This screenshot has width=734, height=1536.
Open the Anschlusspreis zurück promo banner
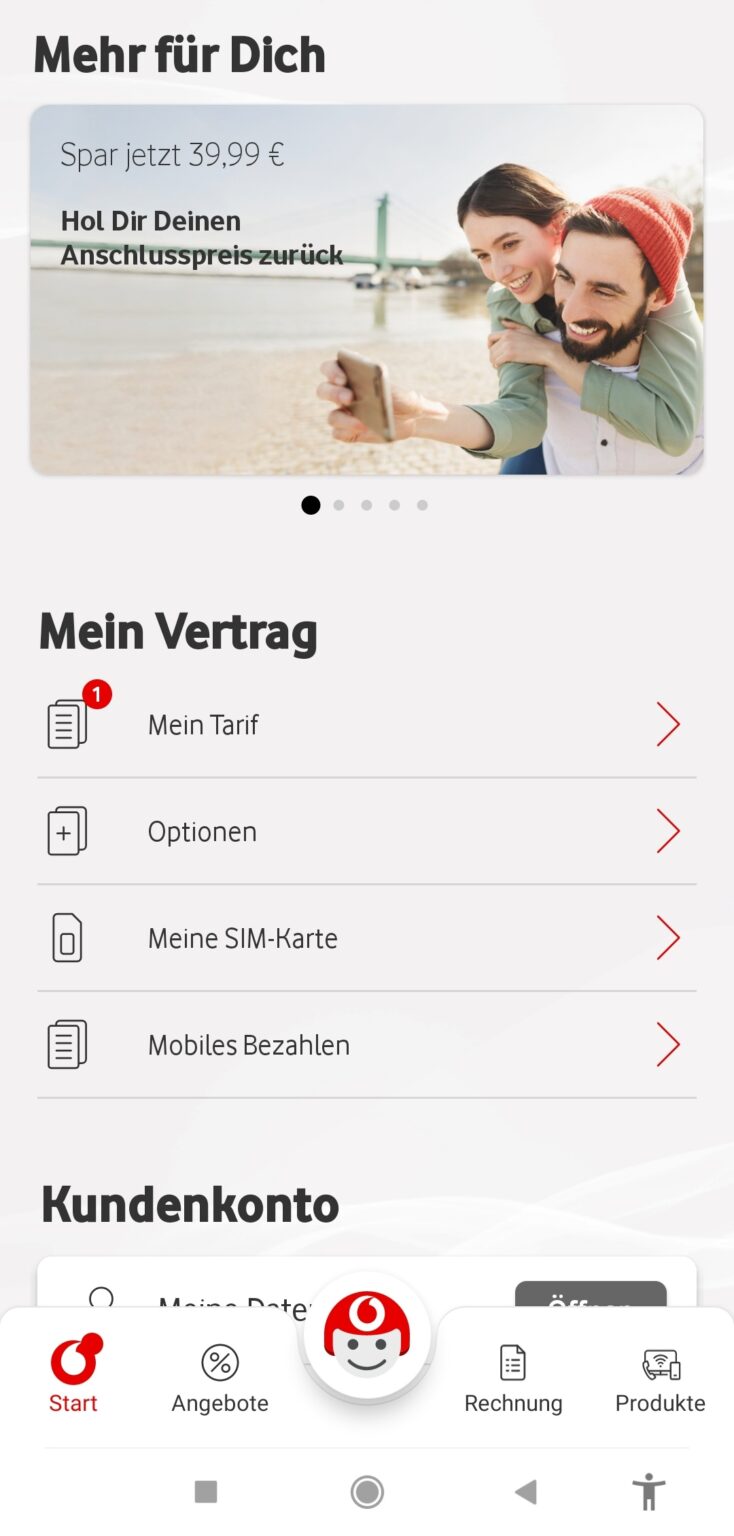coord(366,290)
